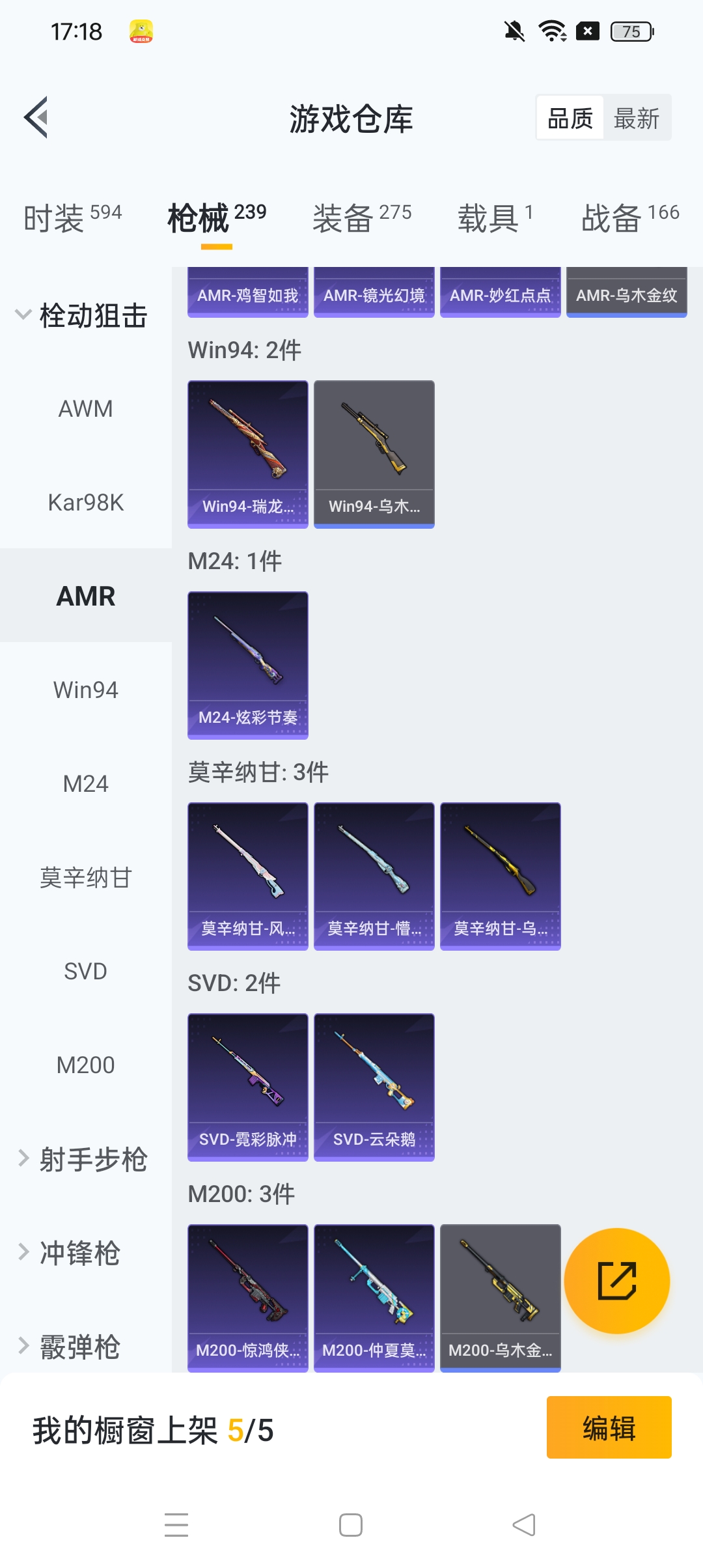
Task: Open the 战备 tab
Action: point(629,217)
